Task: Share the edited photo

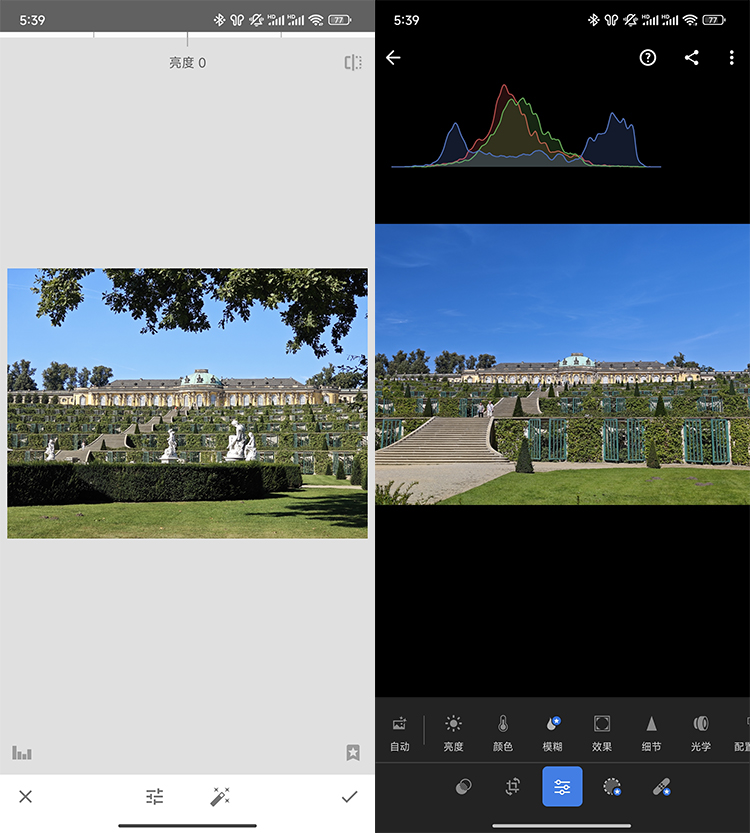Action: (x=692, y=58)
